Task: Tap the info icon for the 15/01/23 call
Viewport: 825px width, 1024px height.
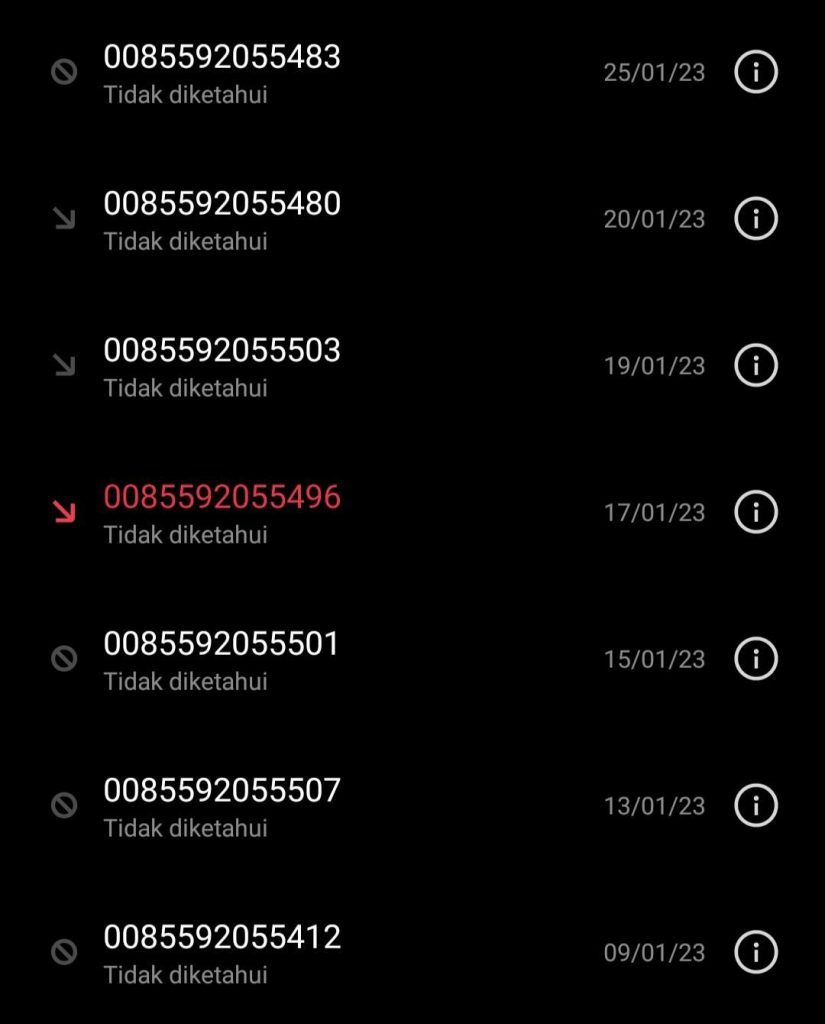Action: point(755,658)
